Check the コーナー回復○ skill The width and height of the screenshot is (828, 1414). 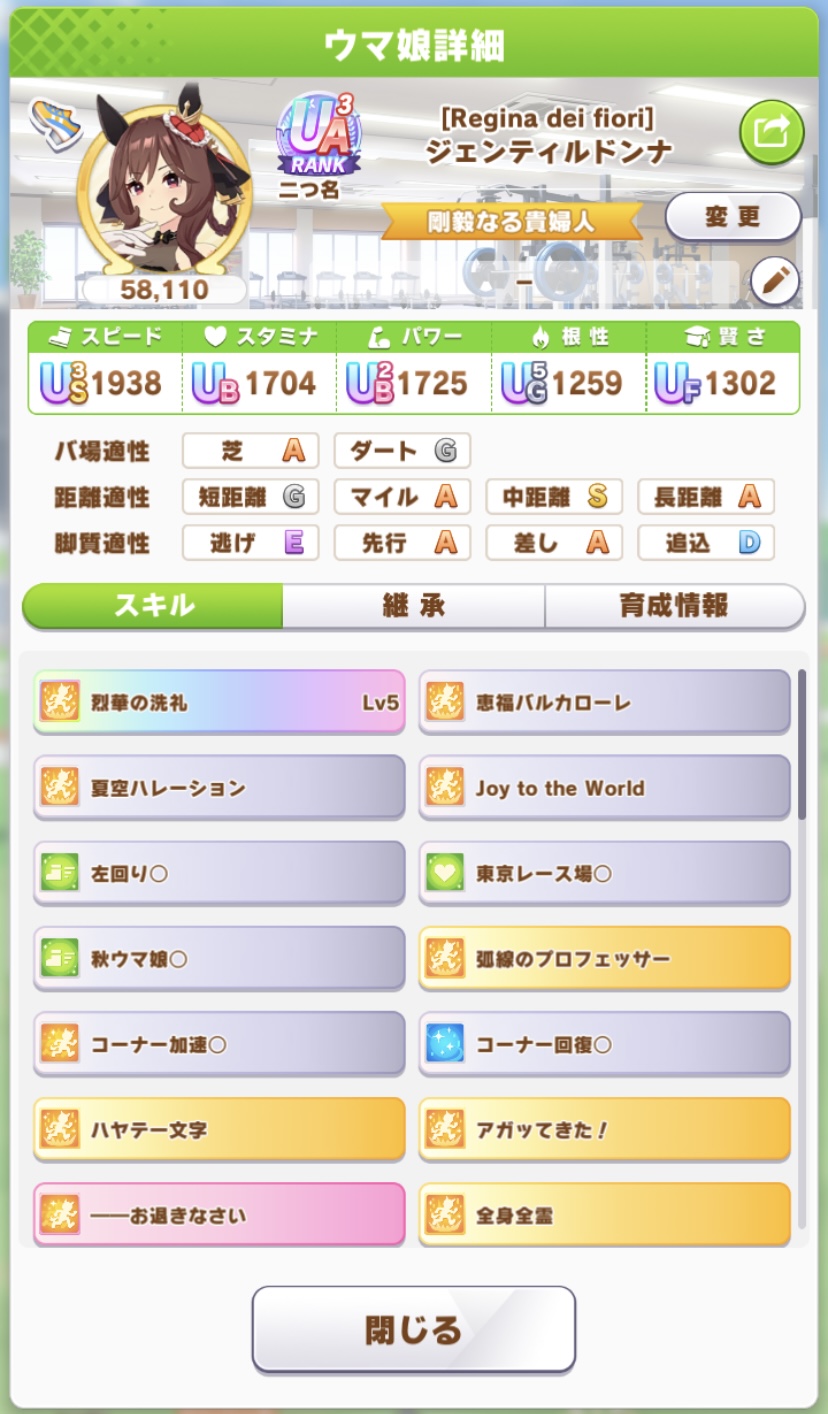coord(604,1044)
